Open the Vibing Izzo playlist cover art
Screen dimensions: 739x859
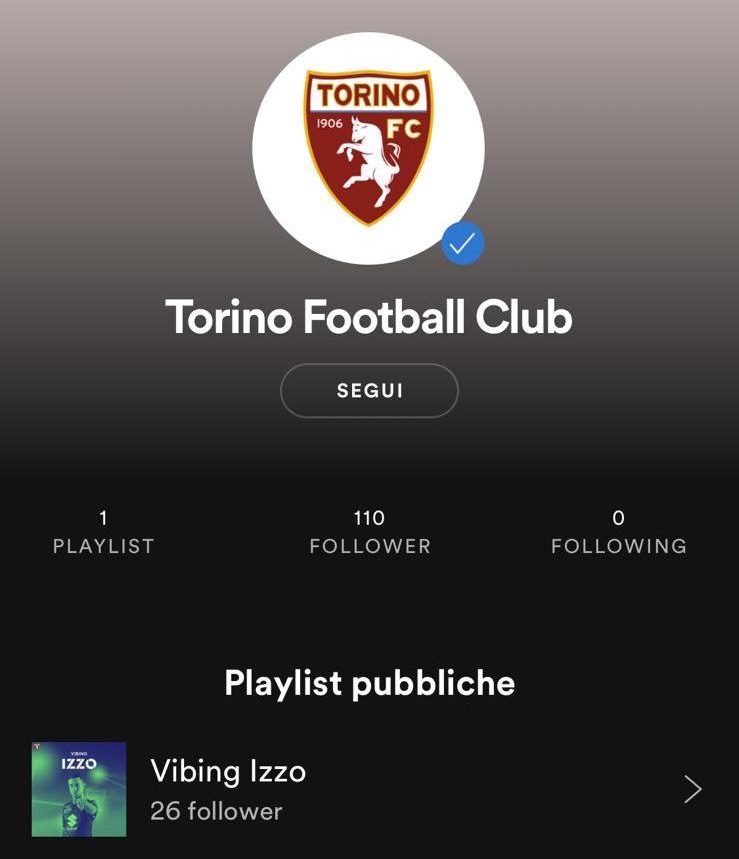[x=79, y=788]
